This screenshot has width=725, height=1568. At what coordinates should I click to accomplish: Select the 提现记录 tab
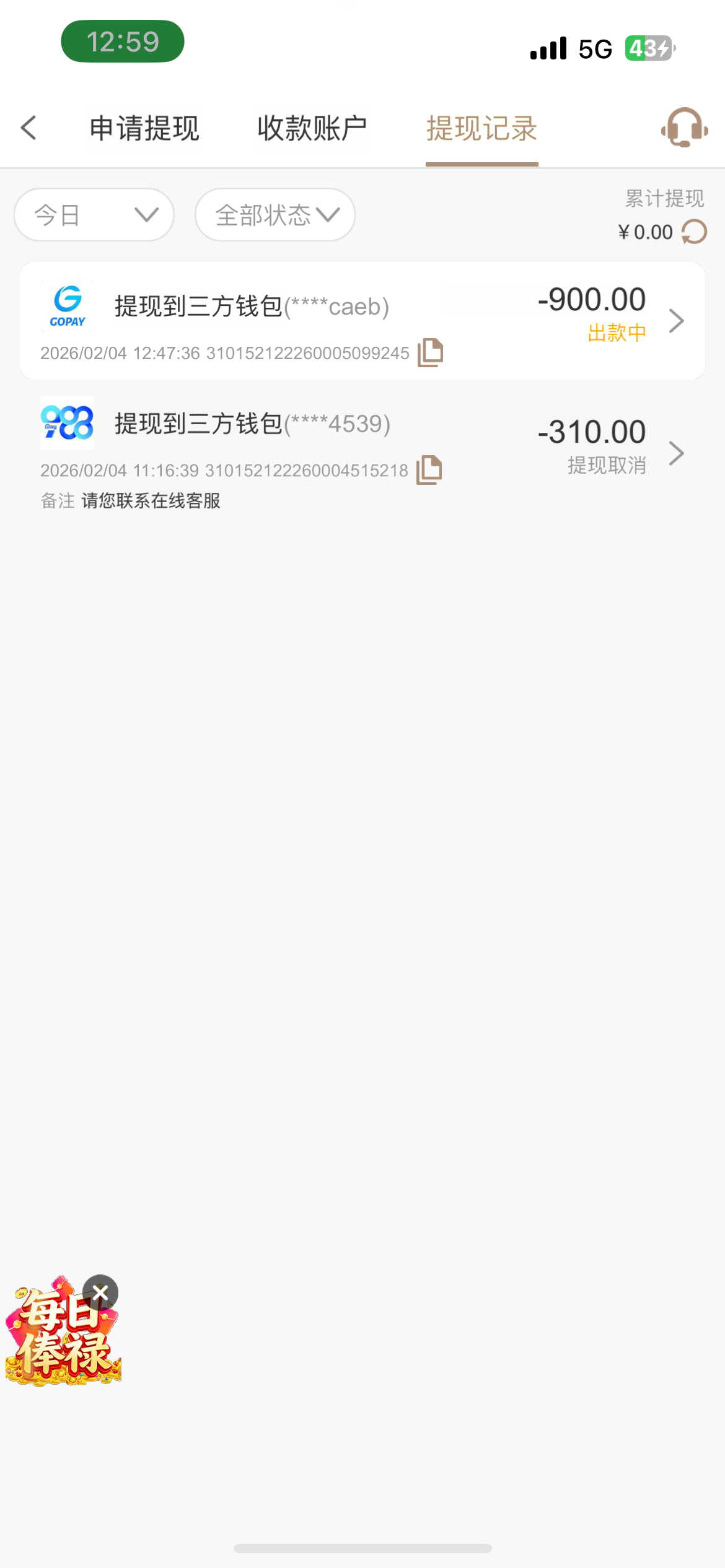coord(481,129)
